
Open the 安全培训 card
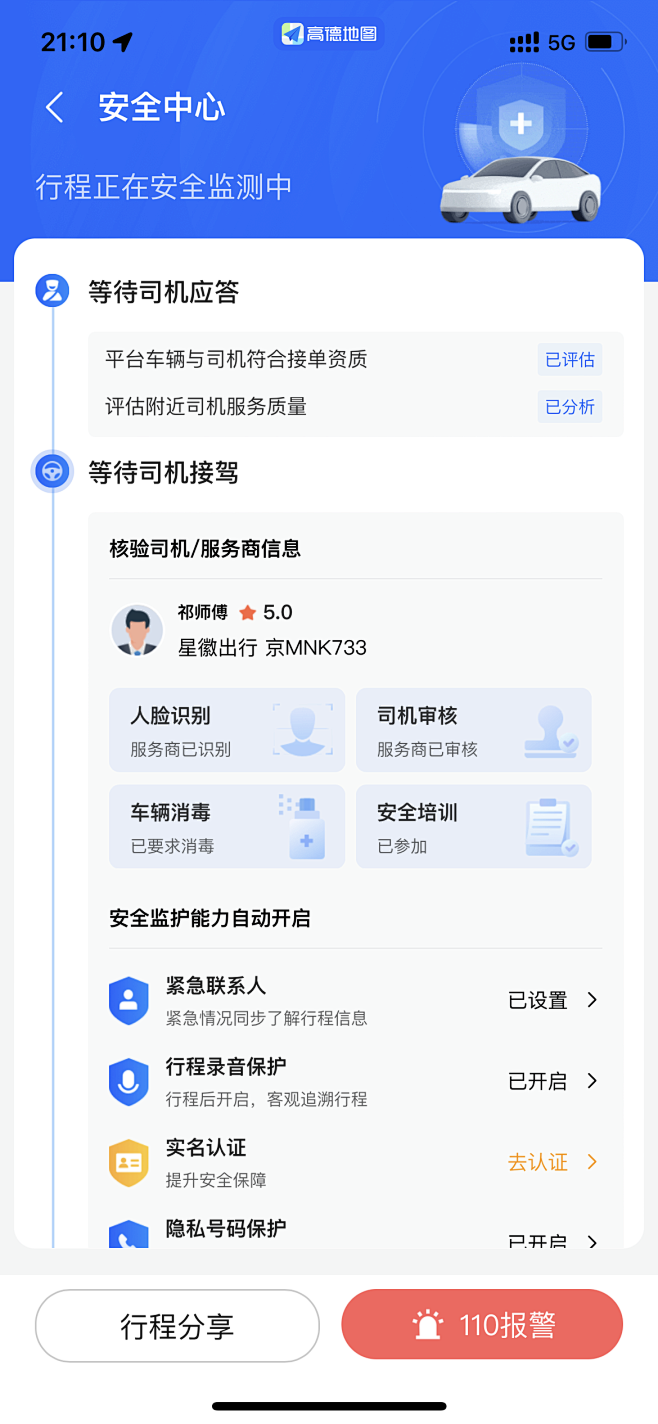(474, 826)
